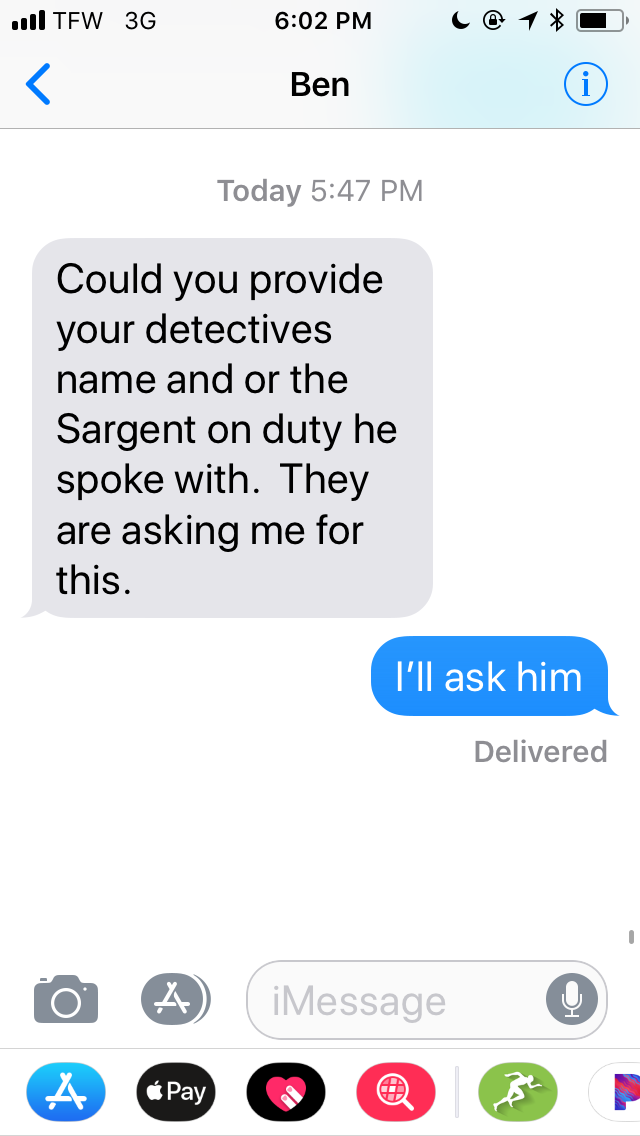Open the image search globe app
Viewport: 640px width, 1136px height.
point(396,1091)
